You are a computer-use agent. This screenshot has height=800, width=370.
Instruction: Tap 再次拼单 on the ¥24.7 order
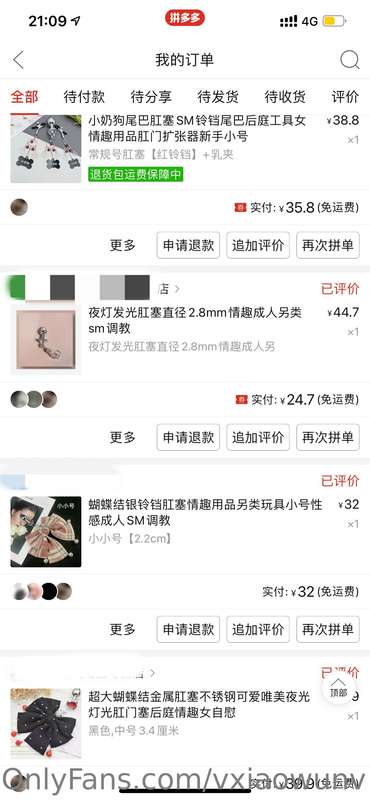[x=328, y=437]
